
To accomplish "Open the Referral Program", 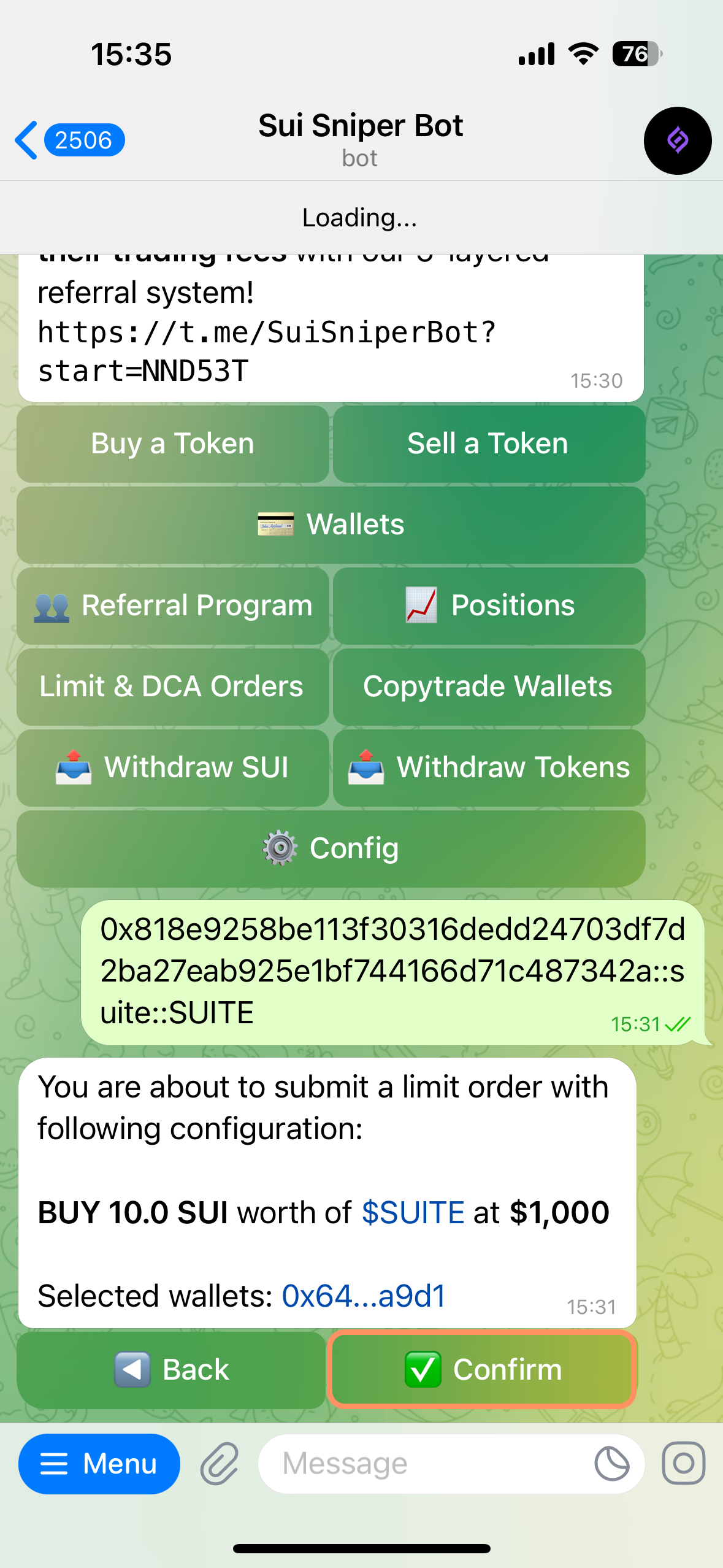I will (x=172, y=605).
